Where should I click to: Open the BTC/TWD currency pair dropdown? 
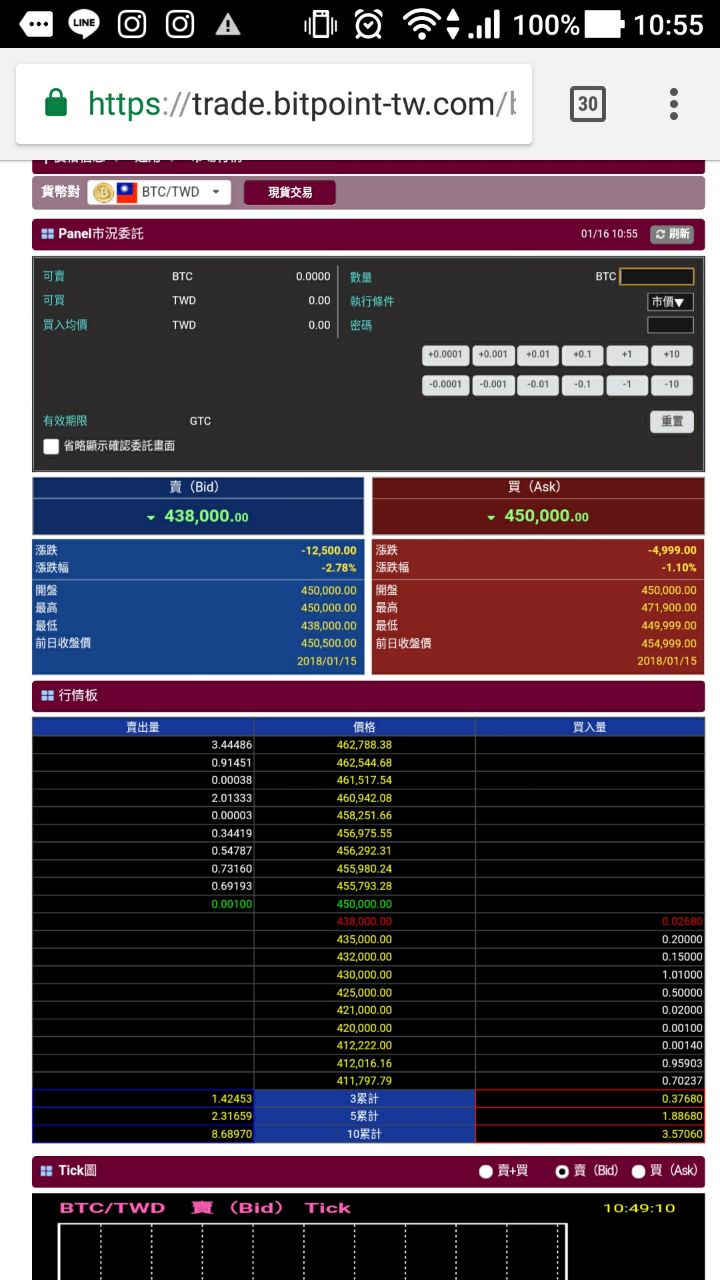pos(160,192)
